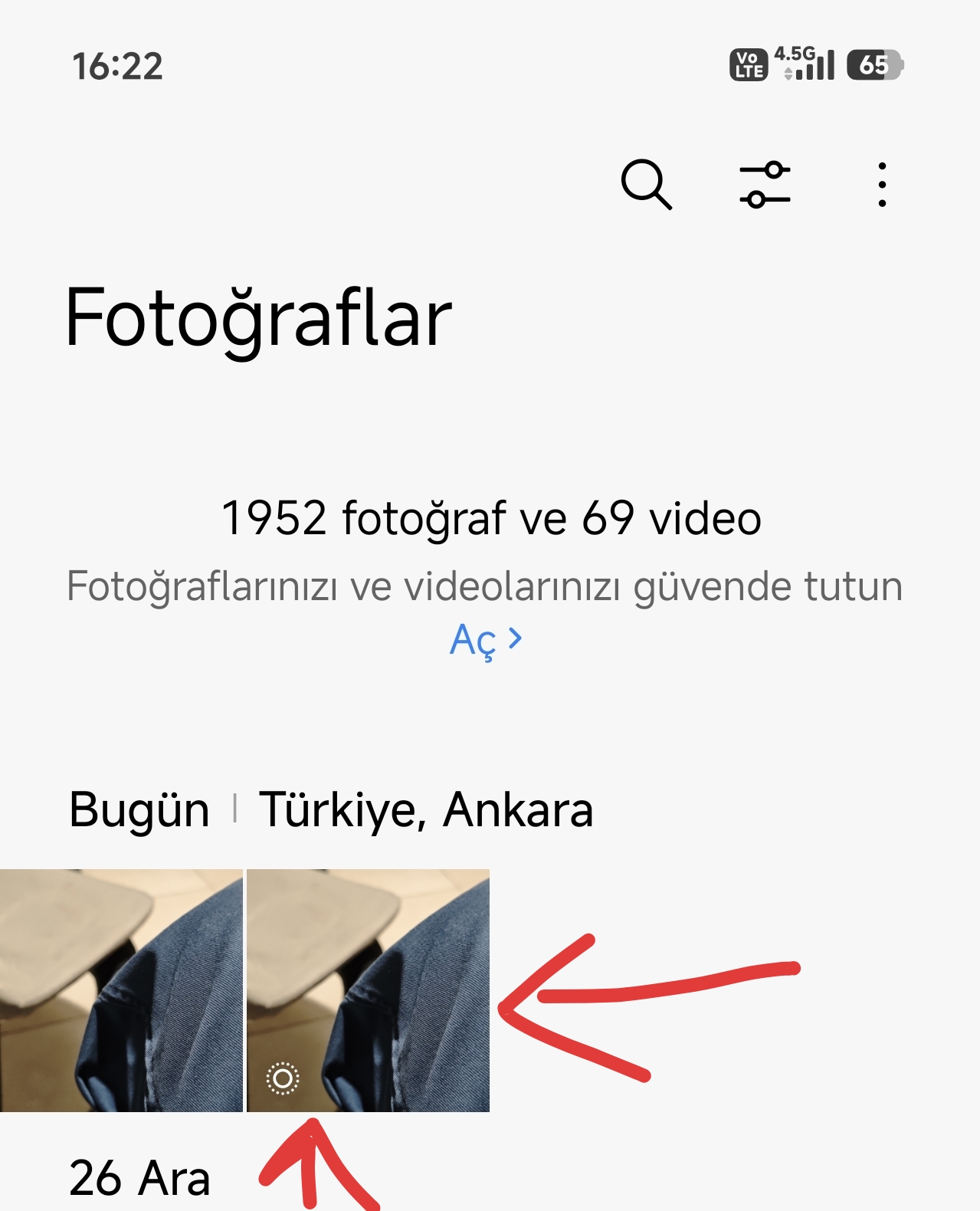Open today's photo with live icon
This screenshot has height=1211, width=980.
(368, 989)
